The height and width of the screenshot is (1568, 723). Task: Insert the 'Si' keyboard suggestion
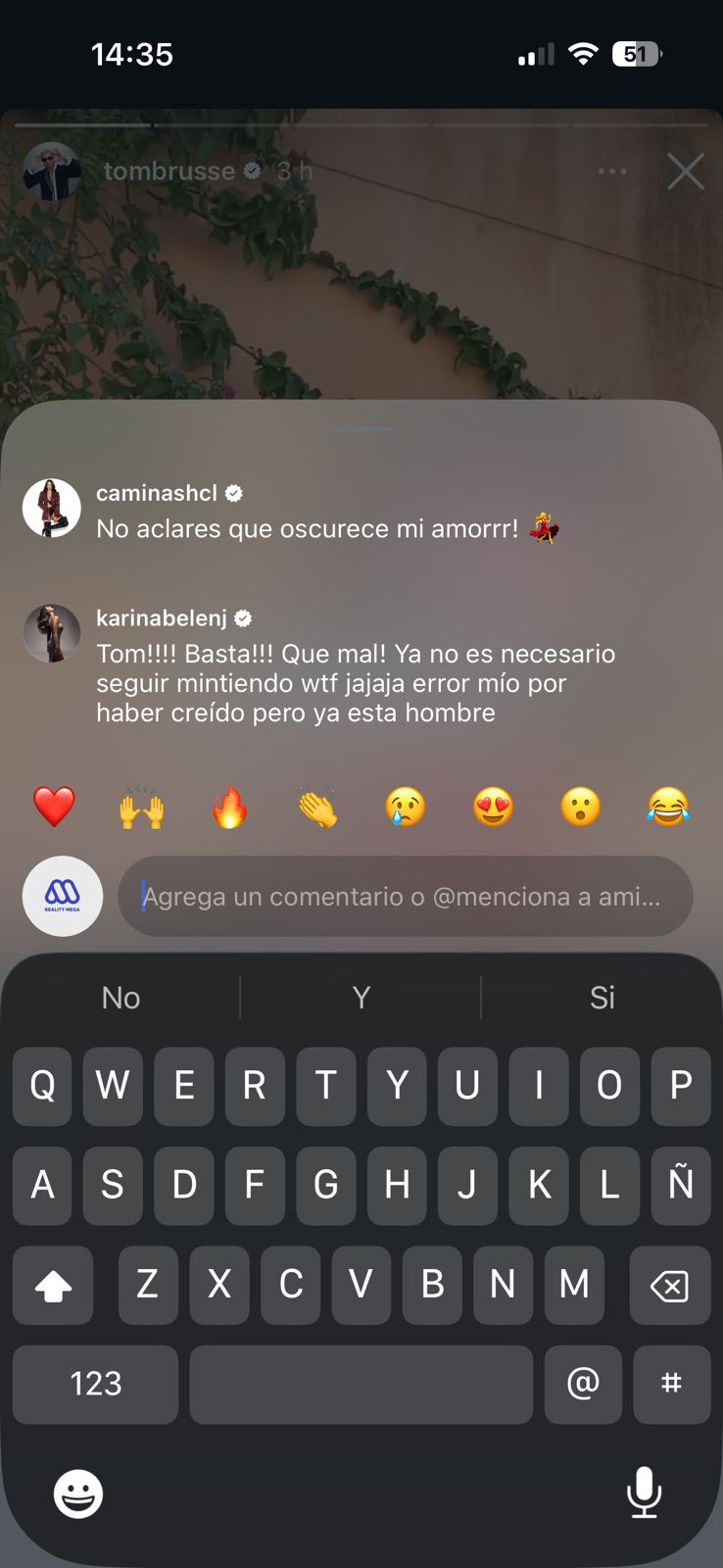click(602, 998)
